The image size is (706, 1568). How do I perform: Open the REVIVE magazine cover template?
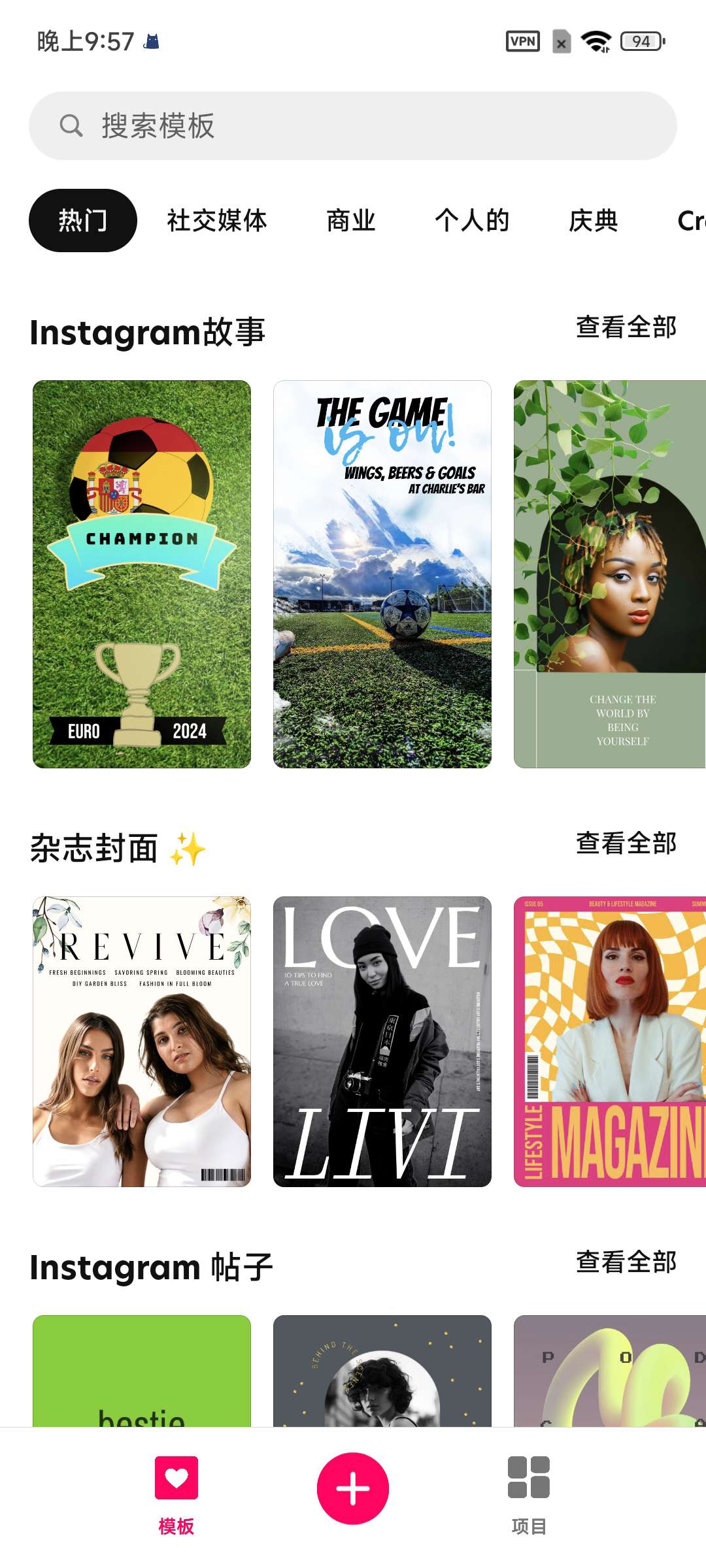coord(142,1041)
